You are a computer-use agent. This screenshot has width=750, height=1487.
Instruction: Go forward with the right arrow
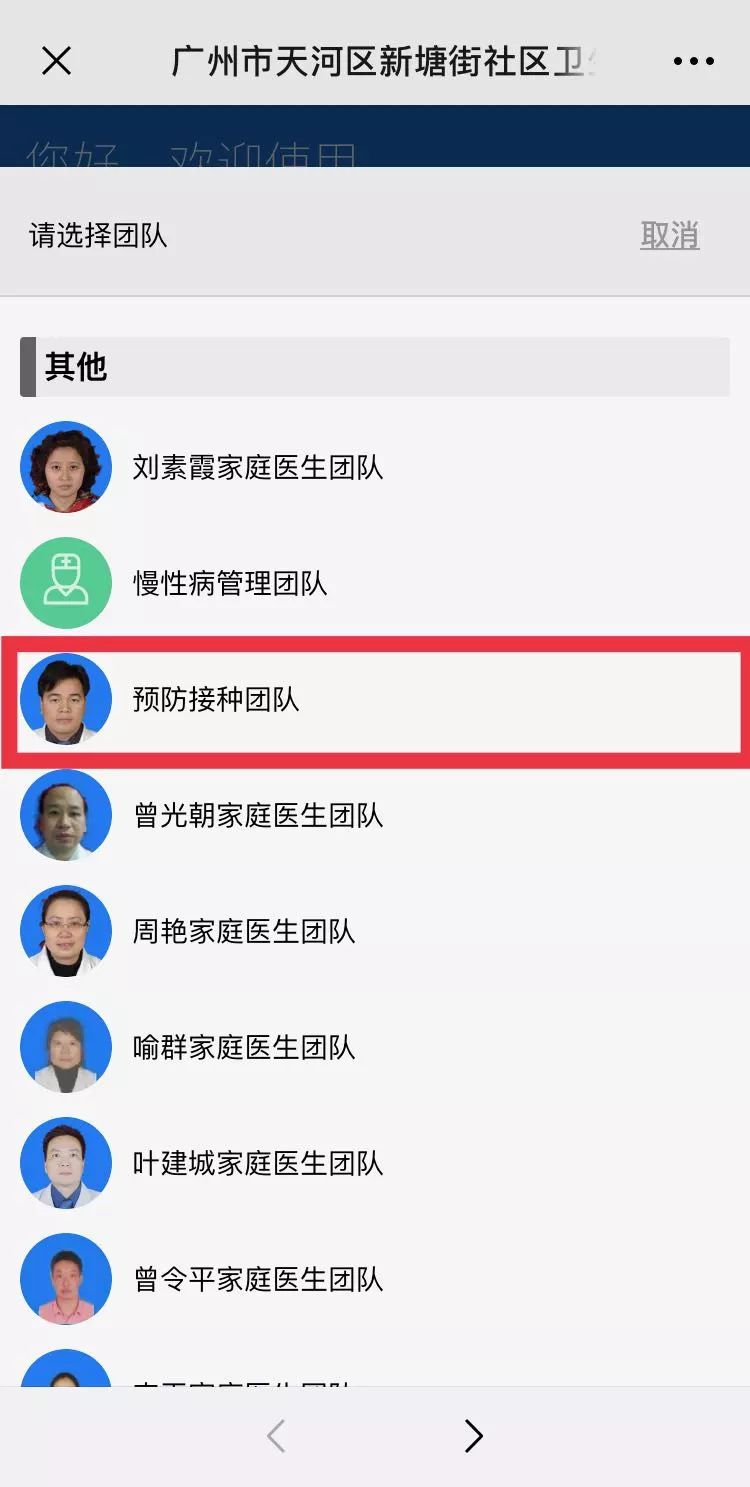tap(474, 1436)
